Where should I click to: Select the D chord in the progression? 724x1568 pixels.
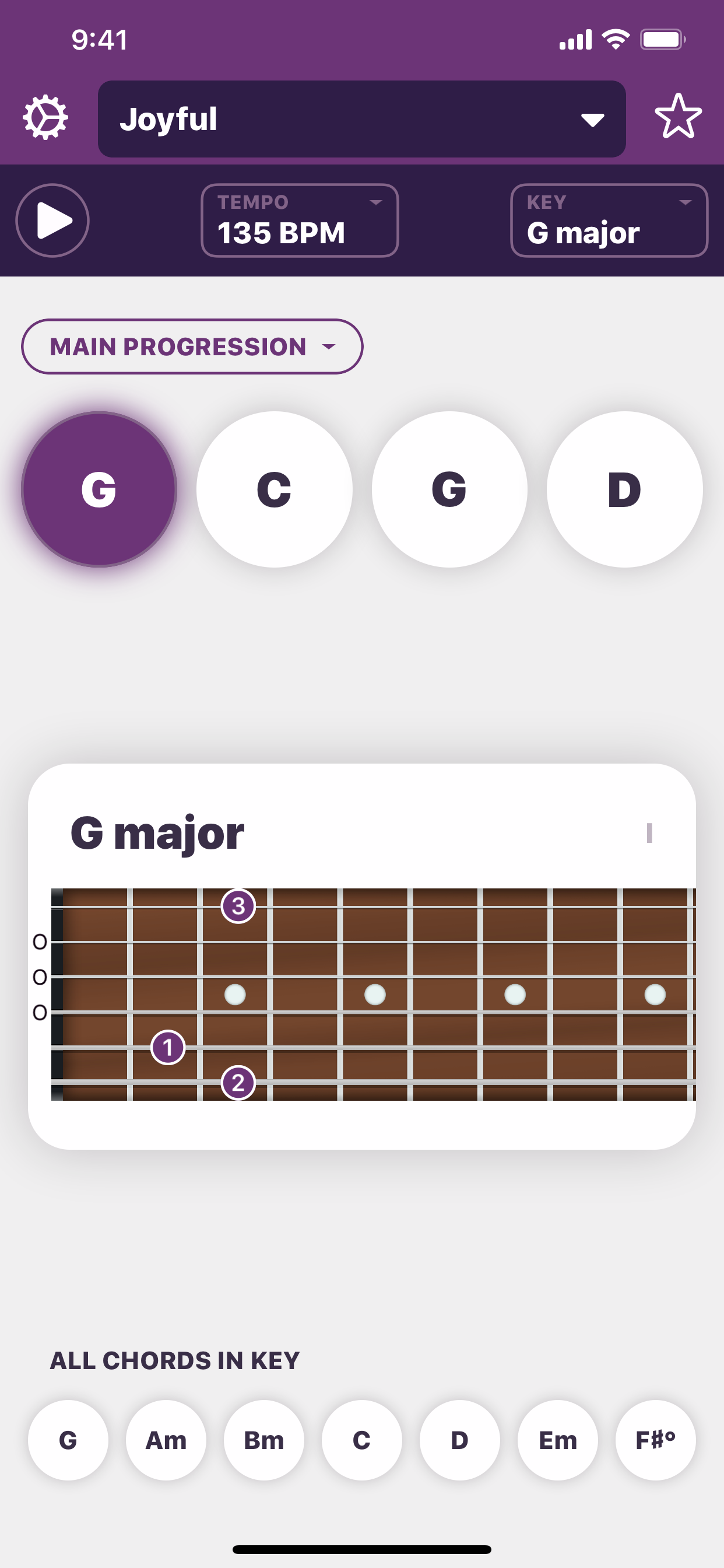click(624, 489)
